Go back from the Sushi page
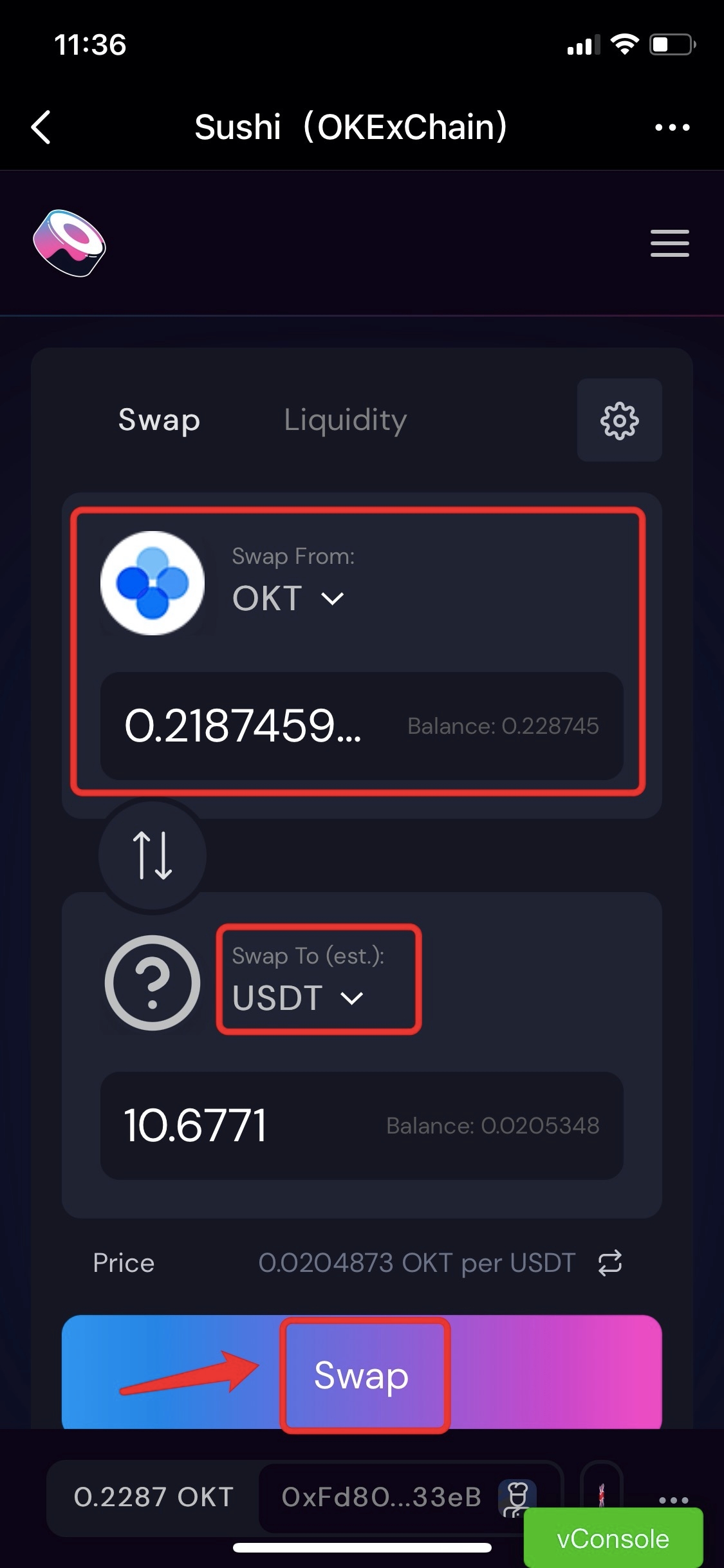 [41, 127]
